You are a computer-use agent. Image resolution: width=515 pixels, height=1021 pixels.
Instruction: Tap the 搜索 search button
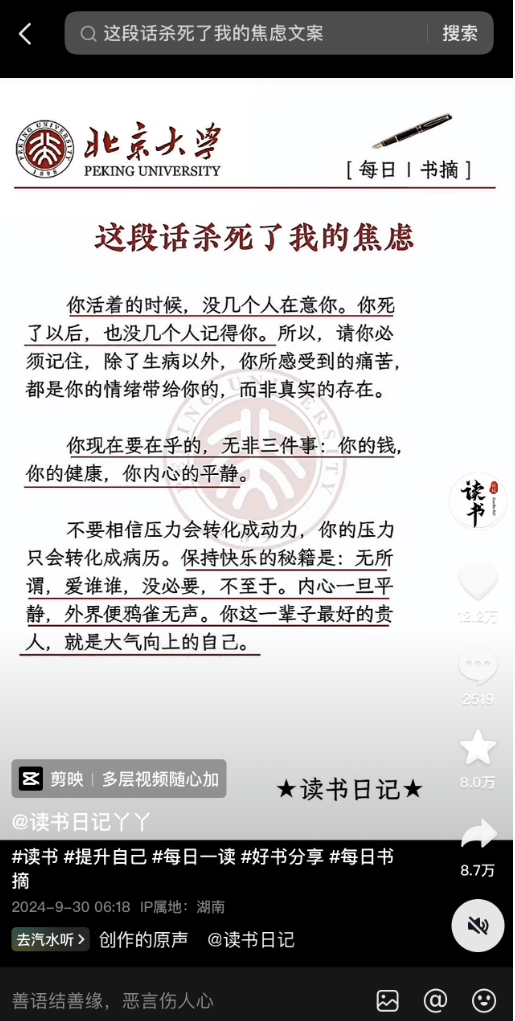(x=460, y=33)
